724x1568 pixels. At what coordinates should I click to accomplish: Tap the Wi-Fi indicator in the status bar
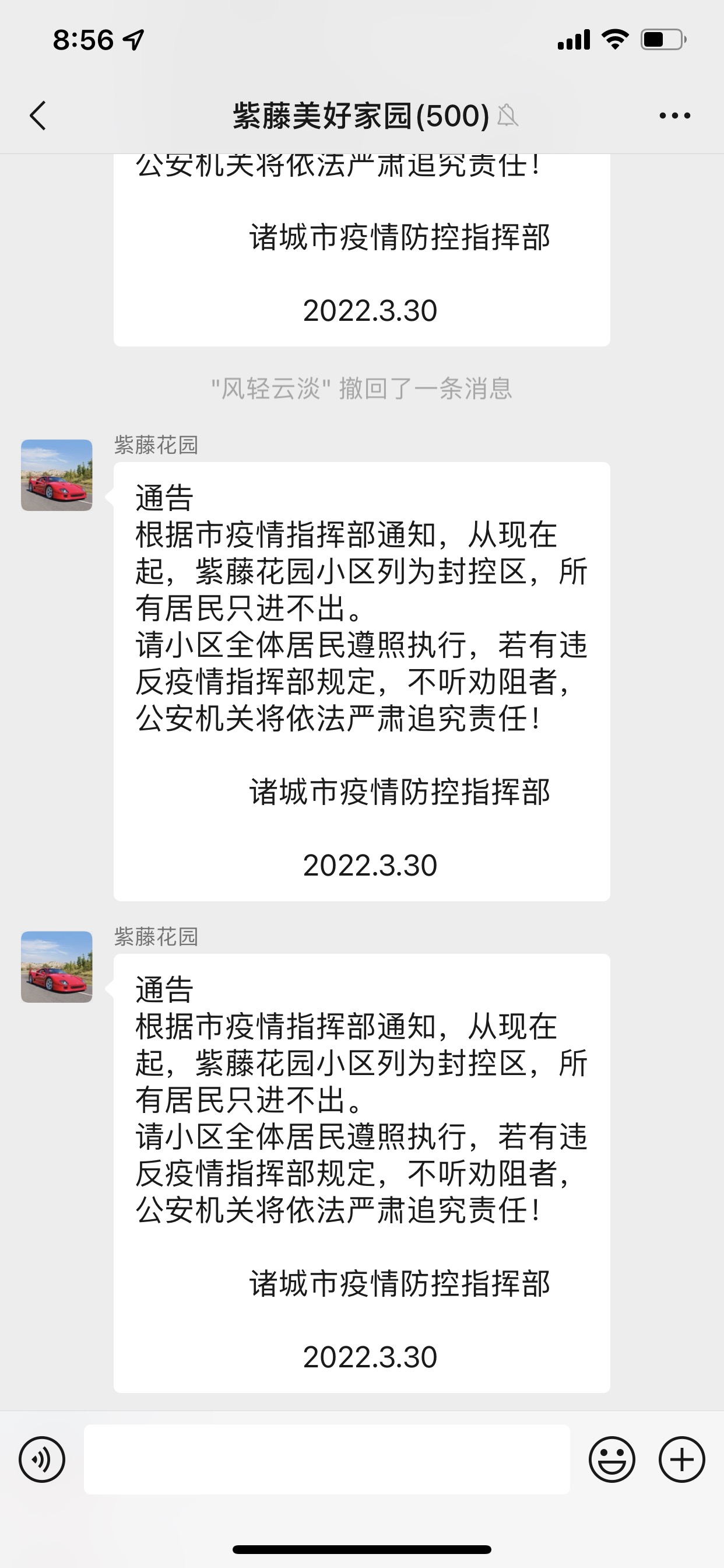pos(614,38)
